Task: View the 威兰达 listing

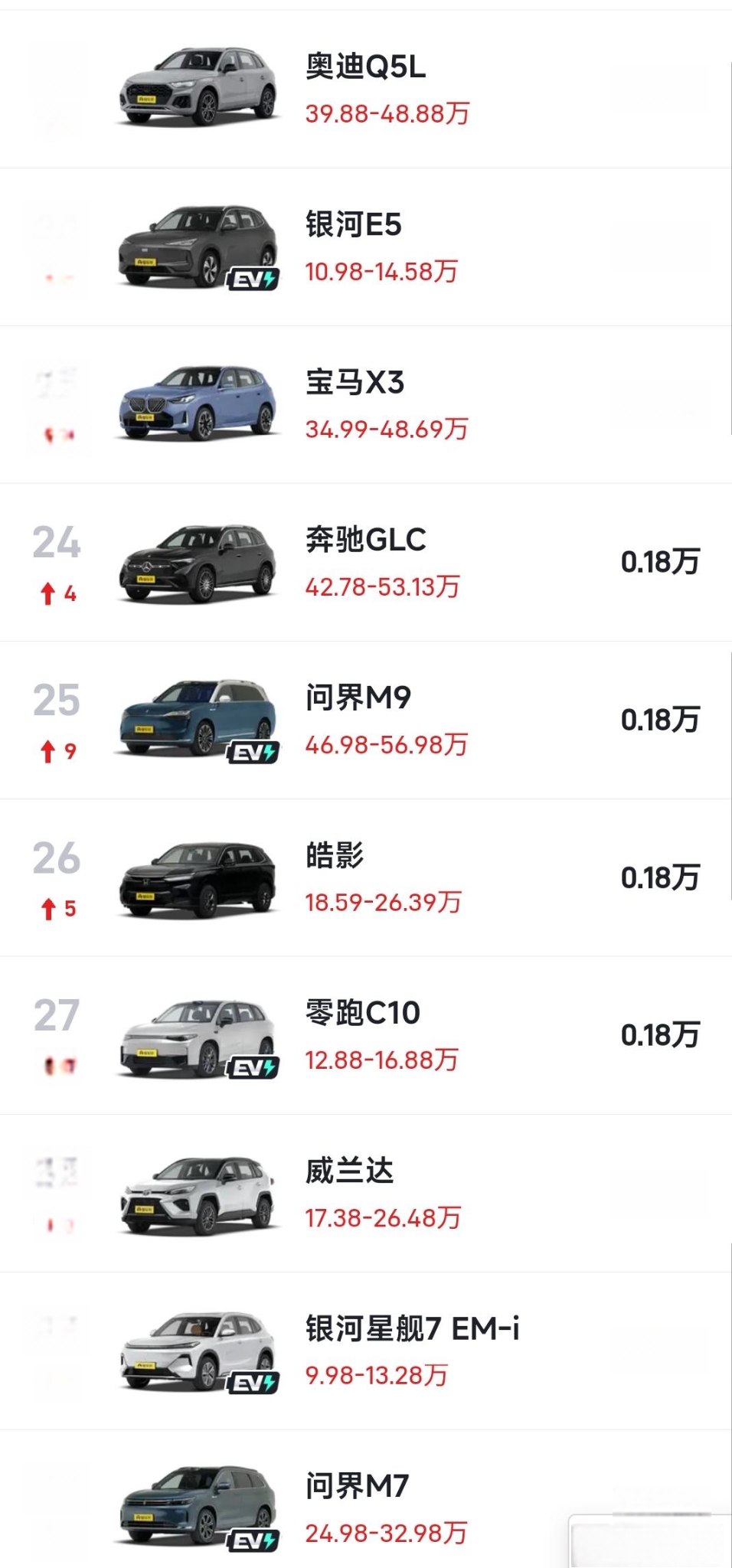Action: tap(366, 1194)
